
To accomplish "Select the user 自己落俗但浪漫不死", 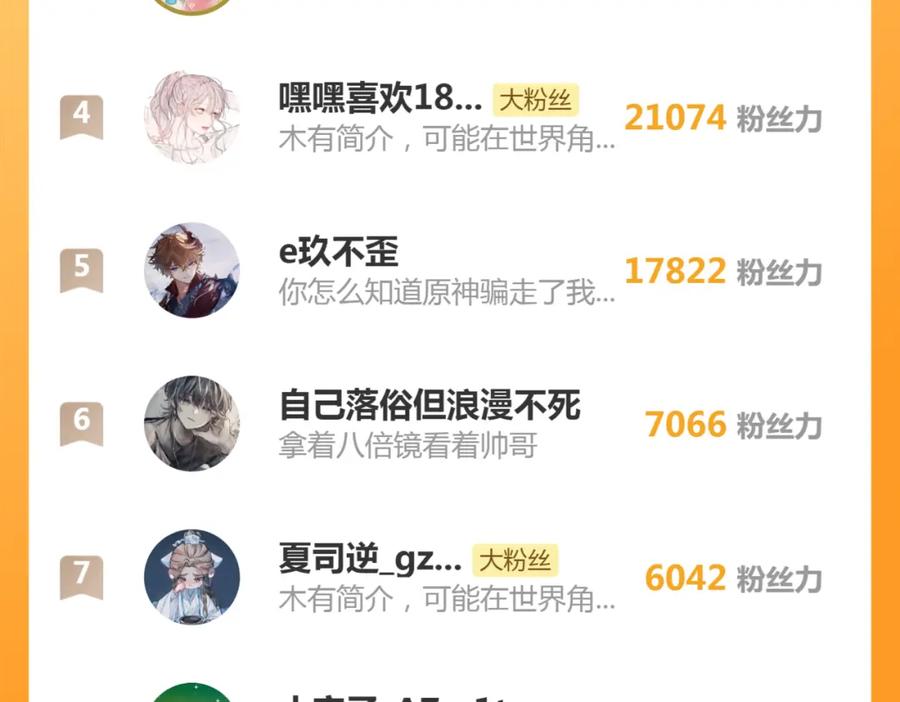I will 429,406.
